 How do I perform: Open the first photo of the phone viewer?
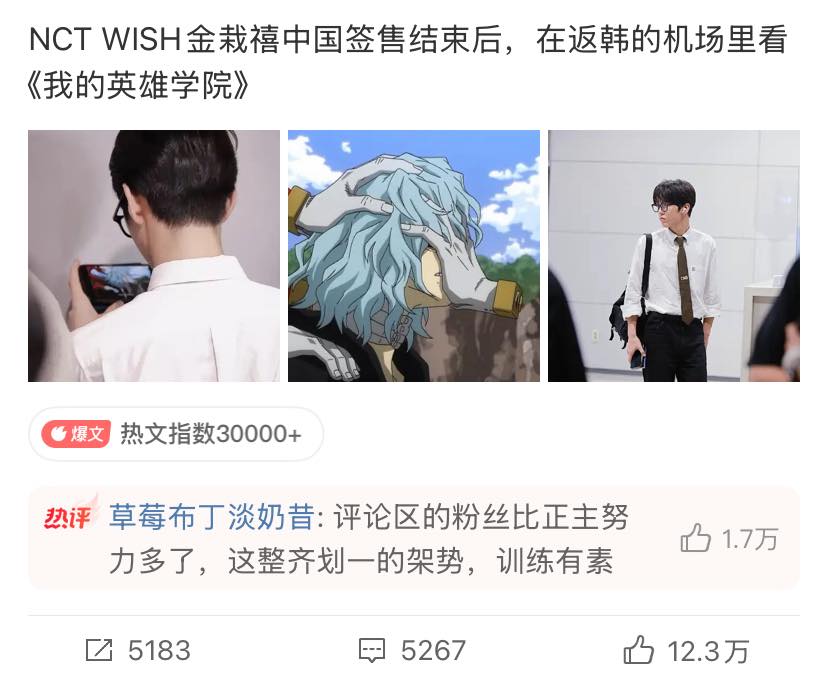154,256
